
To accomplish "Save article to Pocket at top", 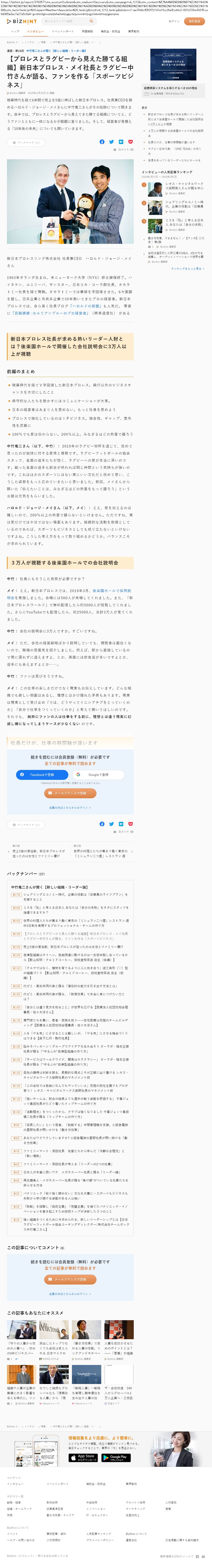I will pos(130,141).
